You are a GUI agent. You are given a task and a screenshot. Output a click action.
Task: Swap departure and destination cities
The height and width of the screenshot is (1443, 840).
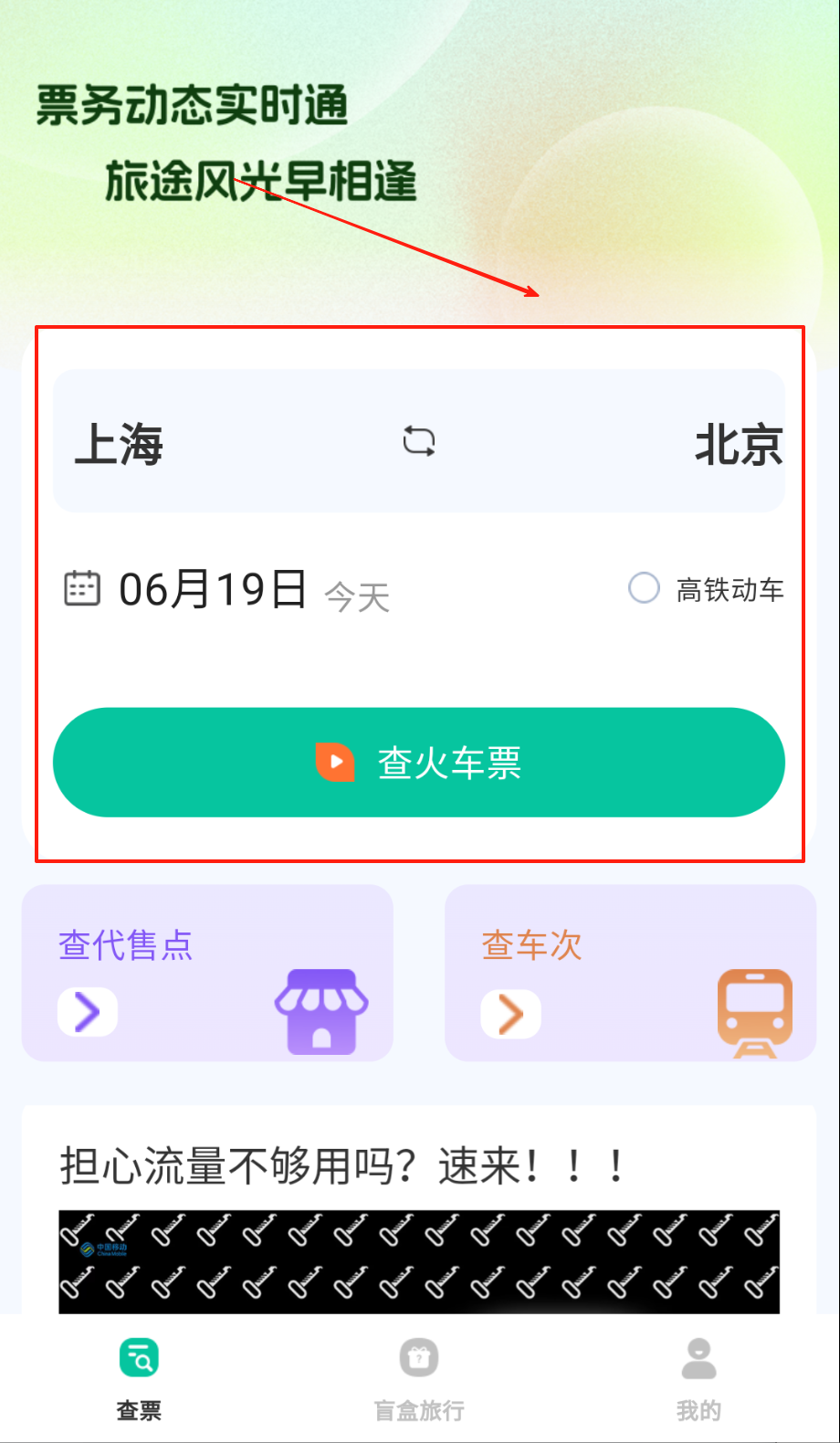419,442
